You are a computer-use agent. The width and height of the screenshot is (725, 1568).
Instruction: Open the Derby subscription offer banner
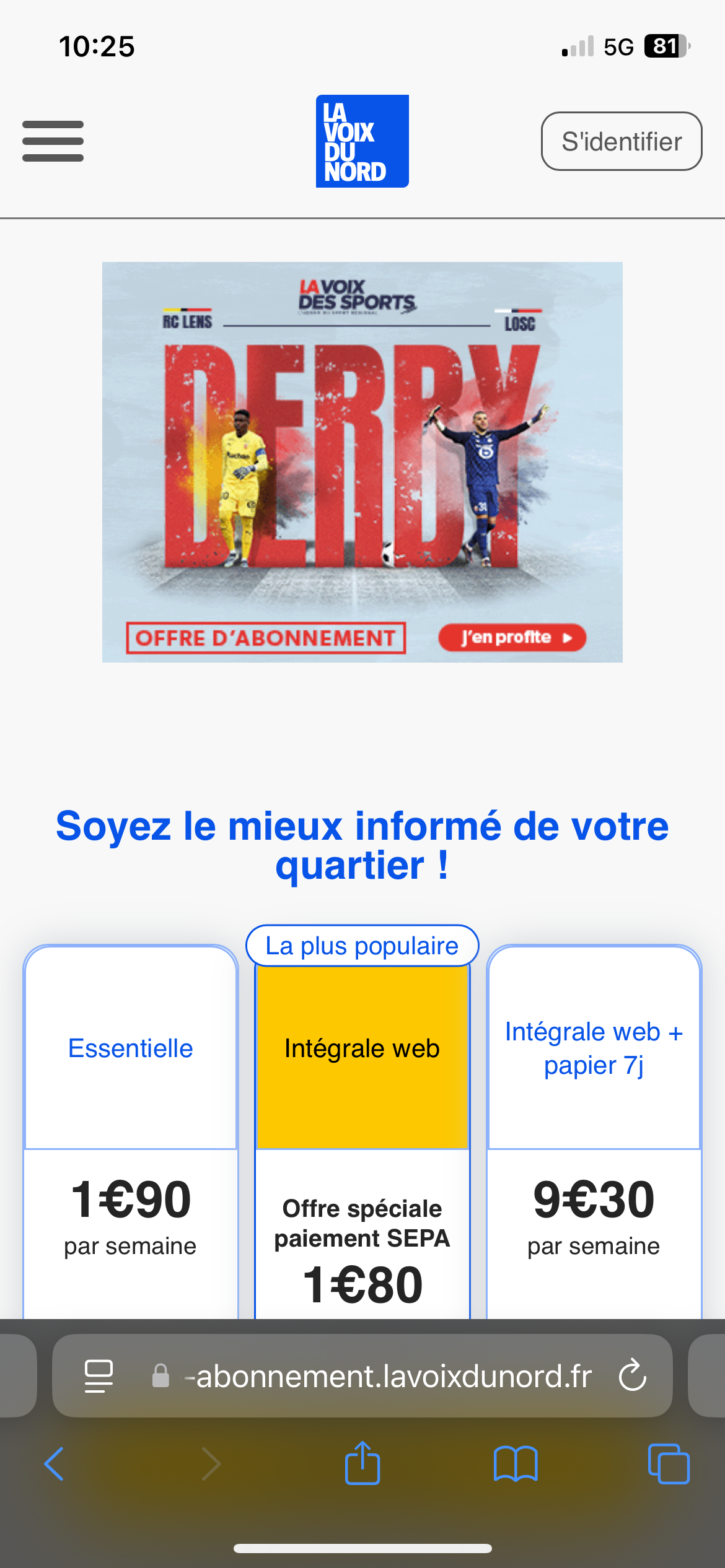click(x=362, y=462)
